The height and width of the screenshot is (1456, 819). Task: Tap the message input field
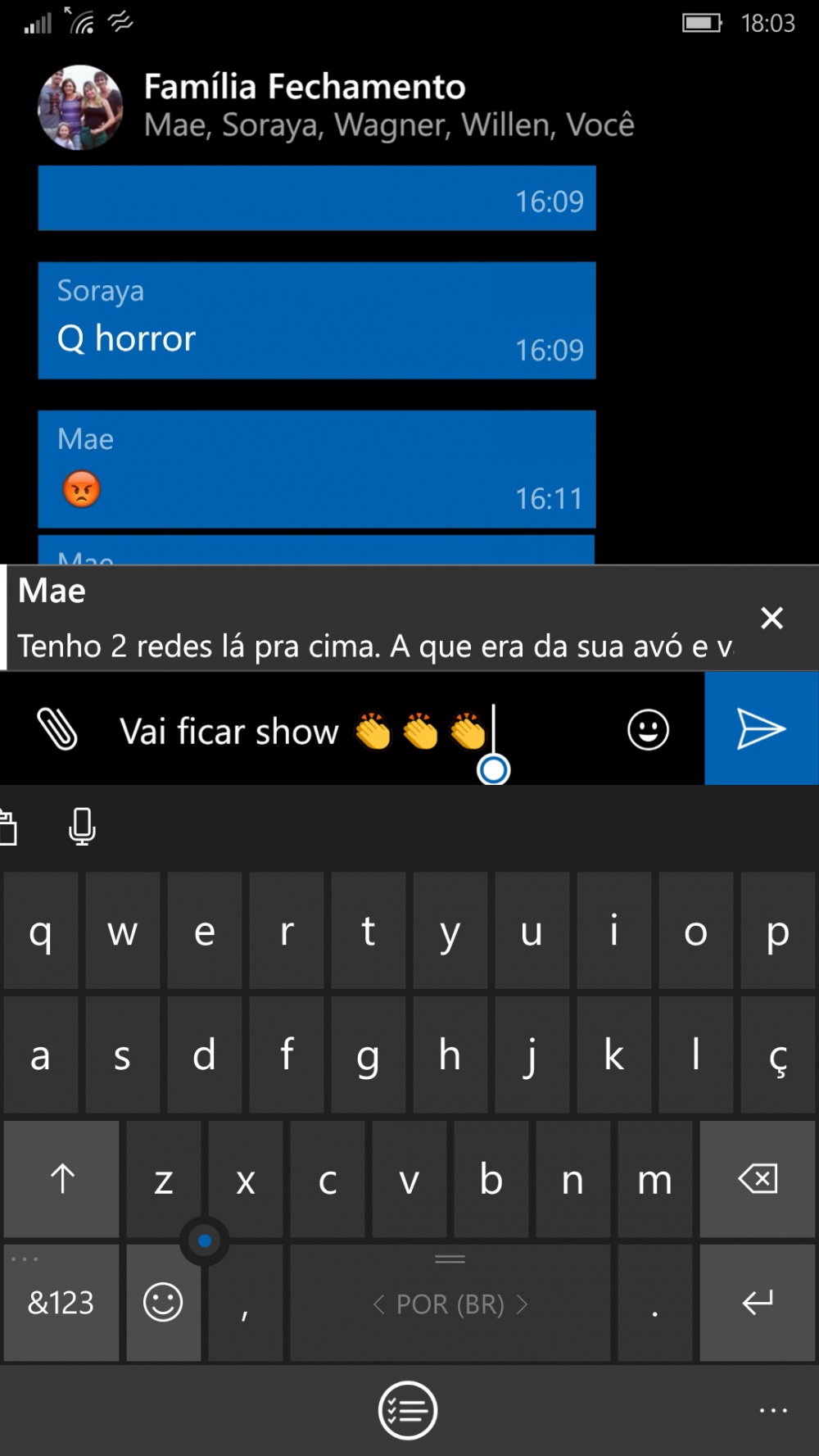tap(360, 729)
